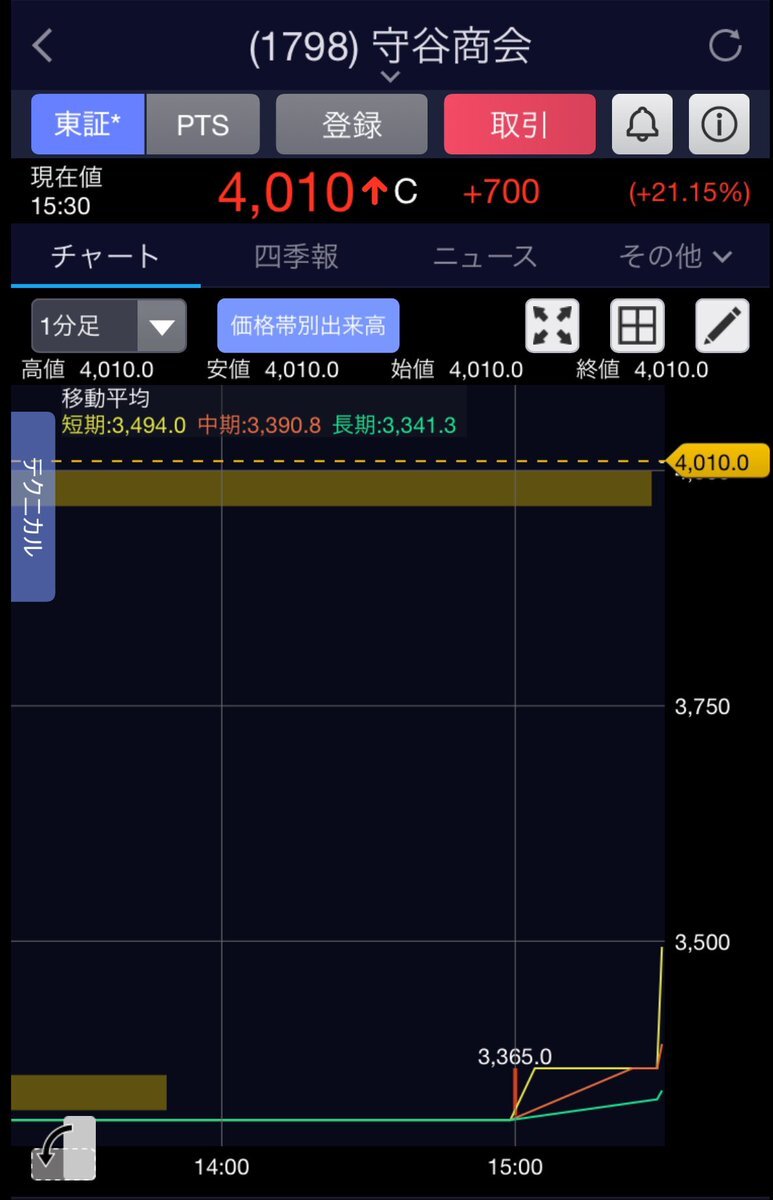773x1200 pixels.
Task: Open the 四季報 tab
Action: click(297, 257)
